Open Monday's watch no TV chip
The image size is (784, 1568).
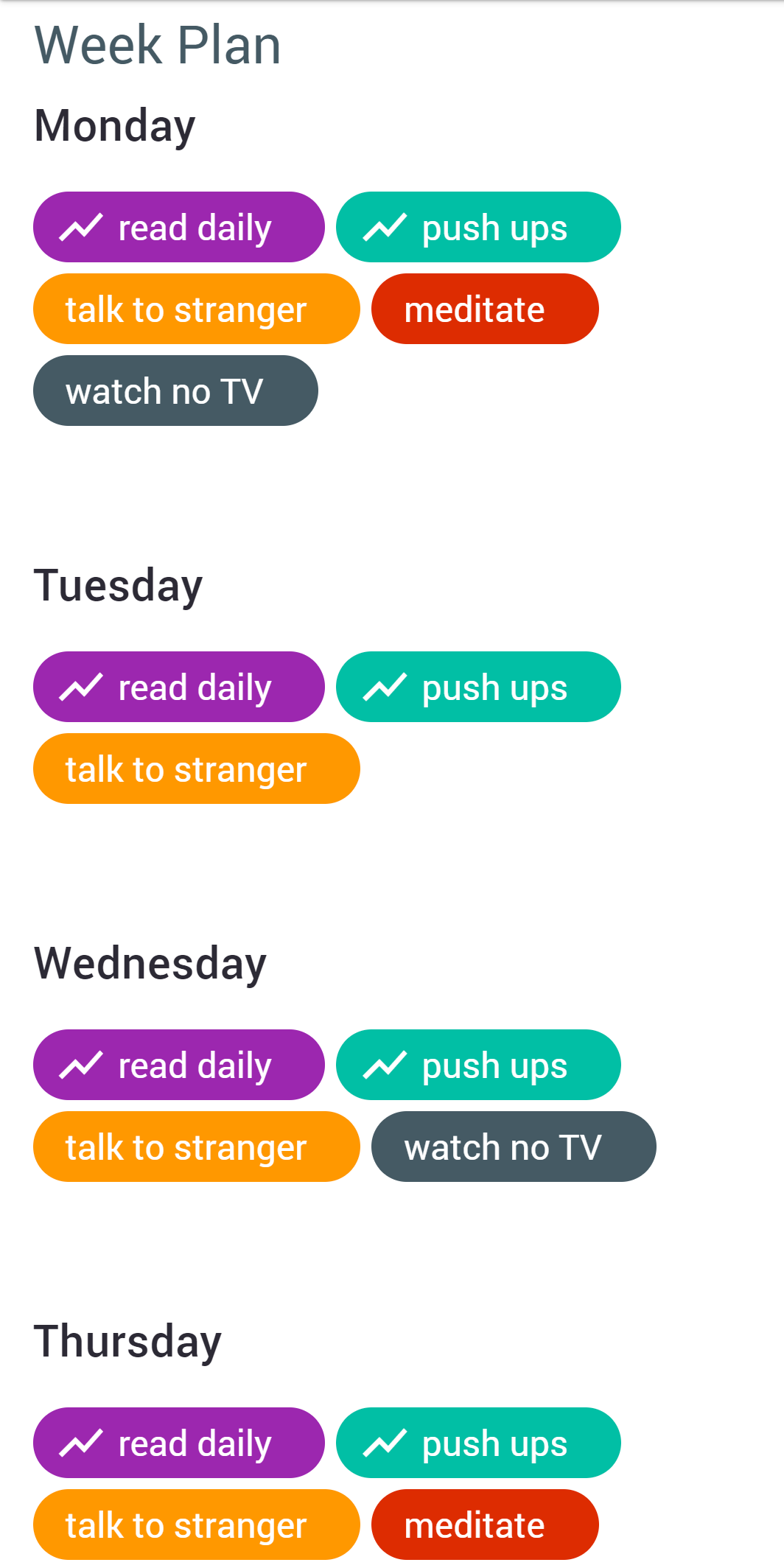pyautogui.click(x=175, y=391)
